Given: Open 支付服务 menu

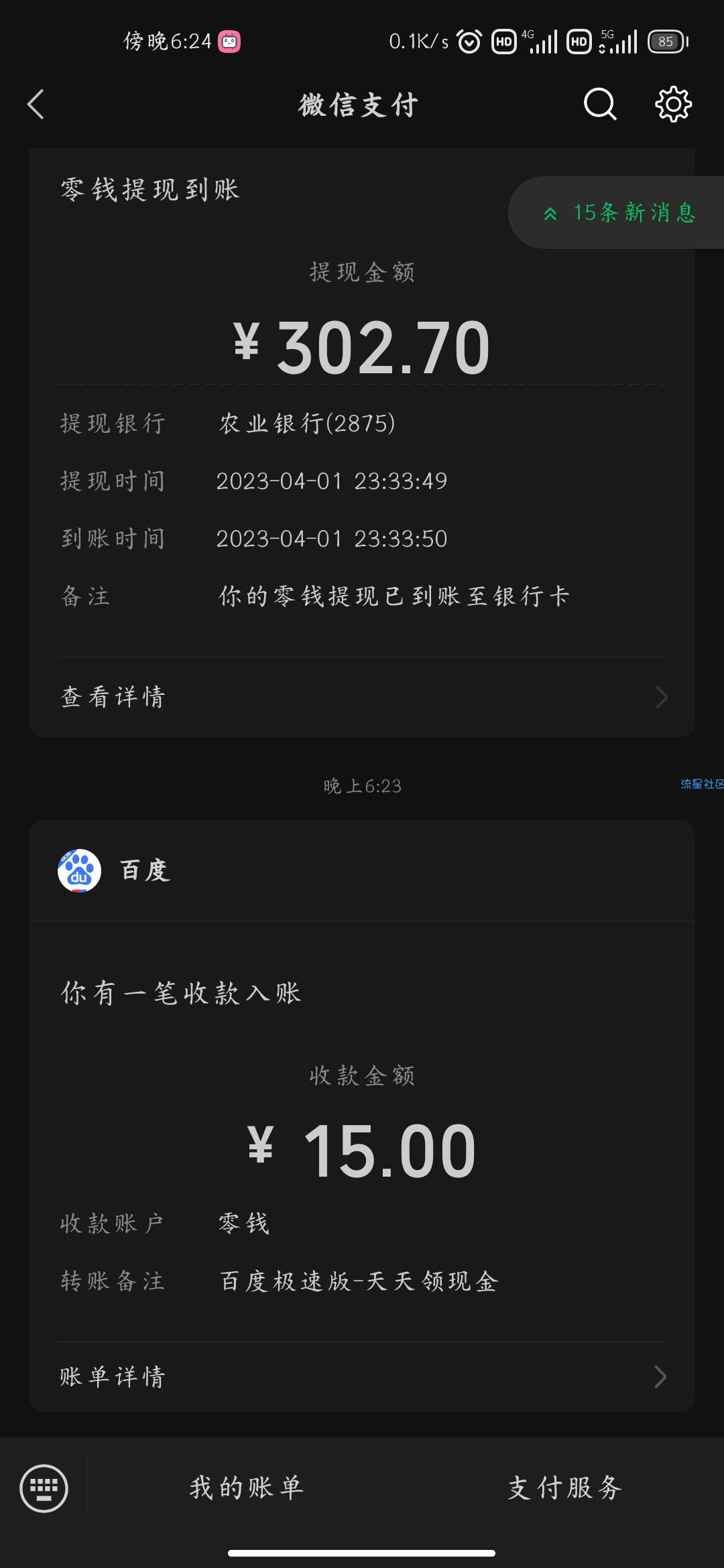Looking at the screenshot, I should tap(565, 1488).
